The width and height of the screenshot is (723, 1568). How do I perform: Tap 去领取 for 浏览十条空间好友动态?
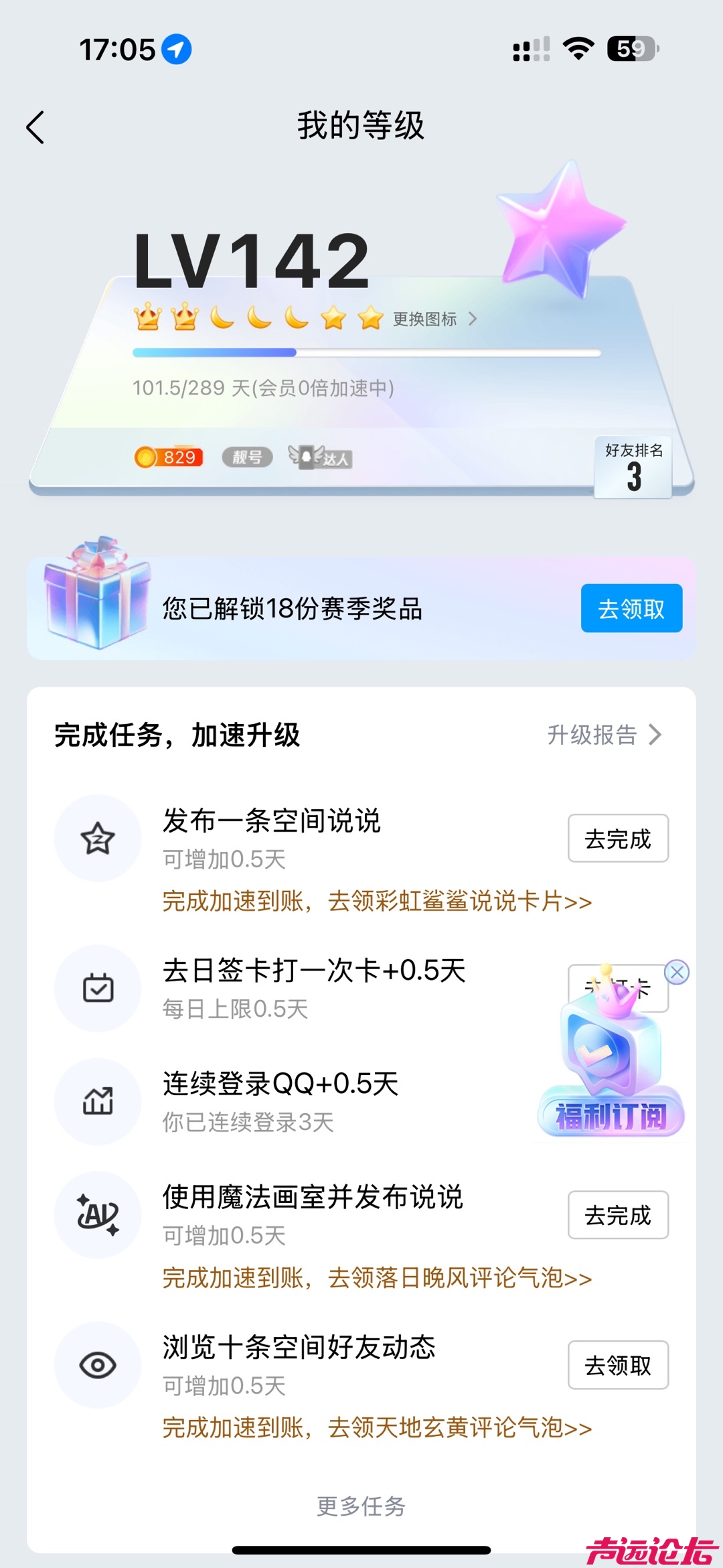[617, 1365]
